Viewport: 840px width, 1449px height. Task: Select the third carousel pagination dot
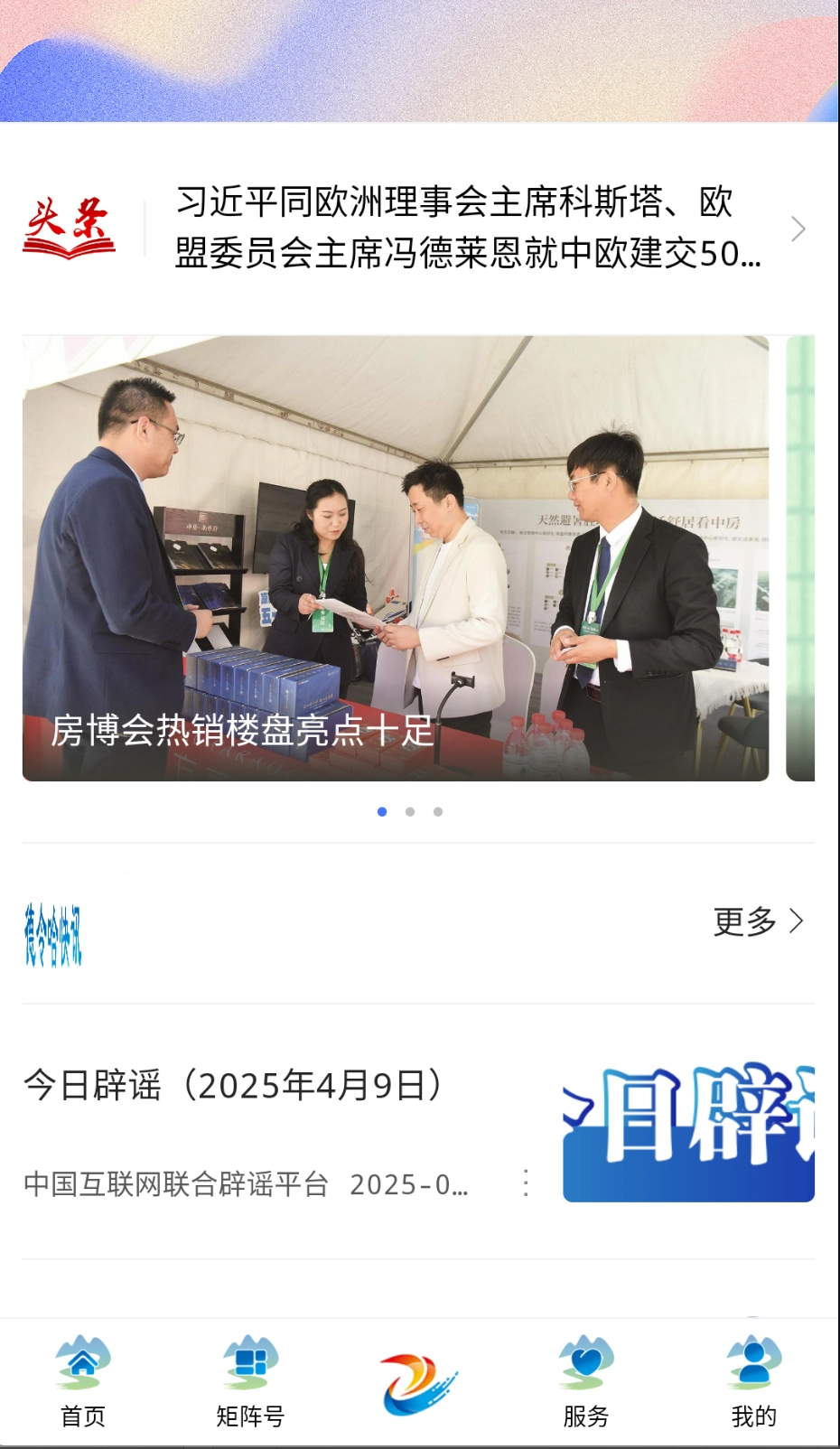[439, 811]
